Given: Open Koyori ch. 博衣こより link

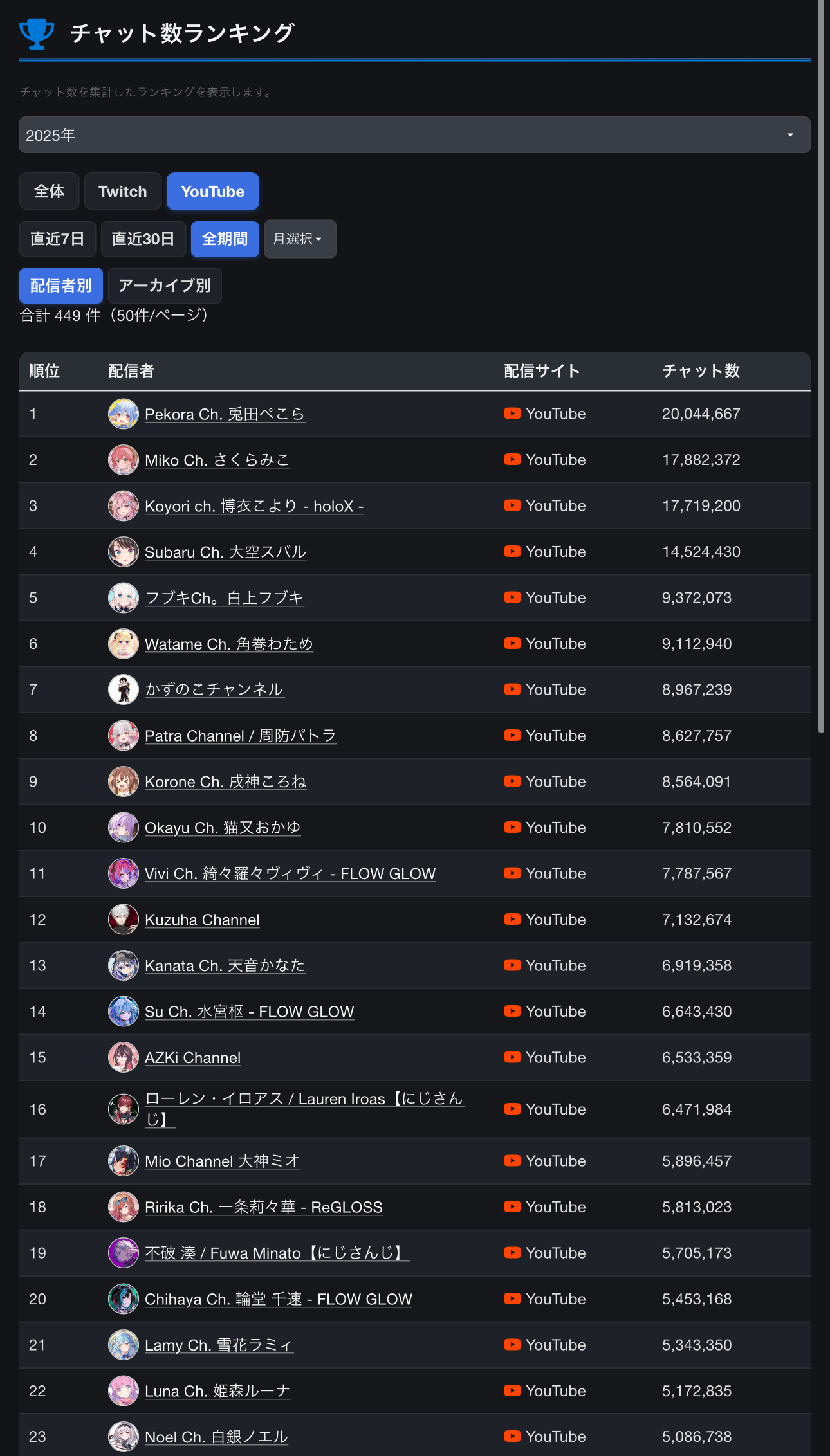Looking at the screenshot, I should (x=254, y=506).
